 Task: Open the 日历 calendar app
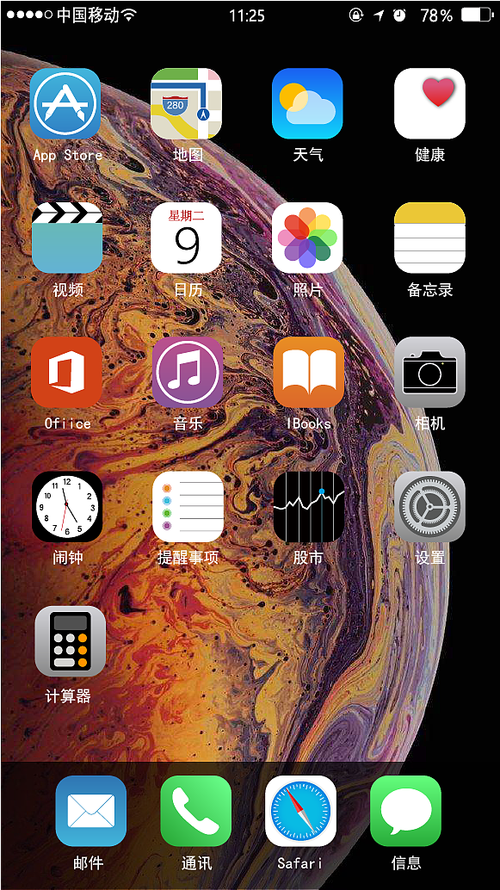point(186,238)
